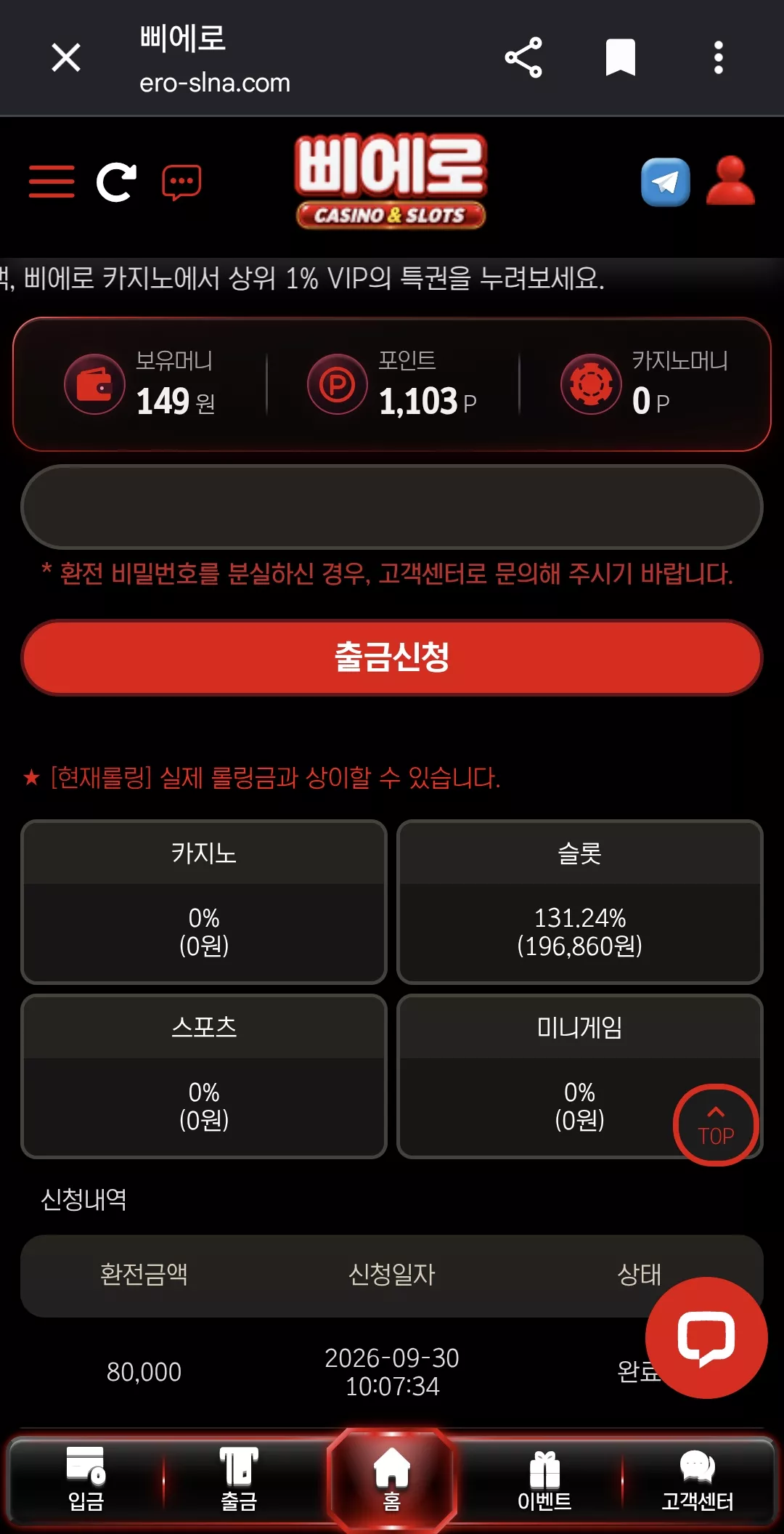This screenshot has height=1534, width=784.
Task: Open the 고객센터 customer center tab
Action: pyautogui.click(x=698, y=1480)
